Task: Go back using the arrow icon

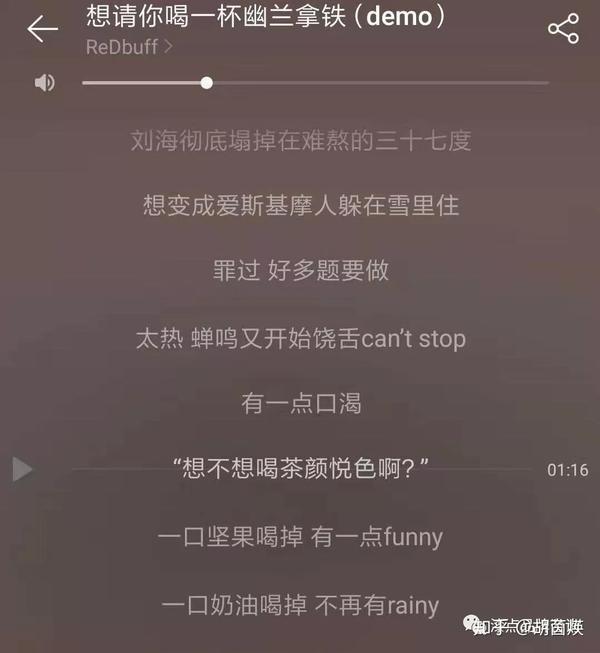Action: [x=42, y=29]
